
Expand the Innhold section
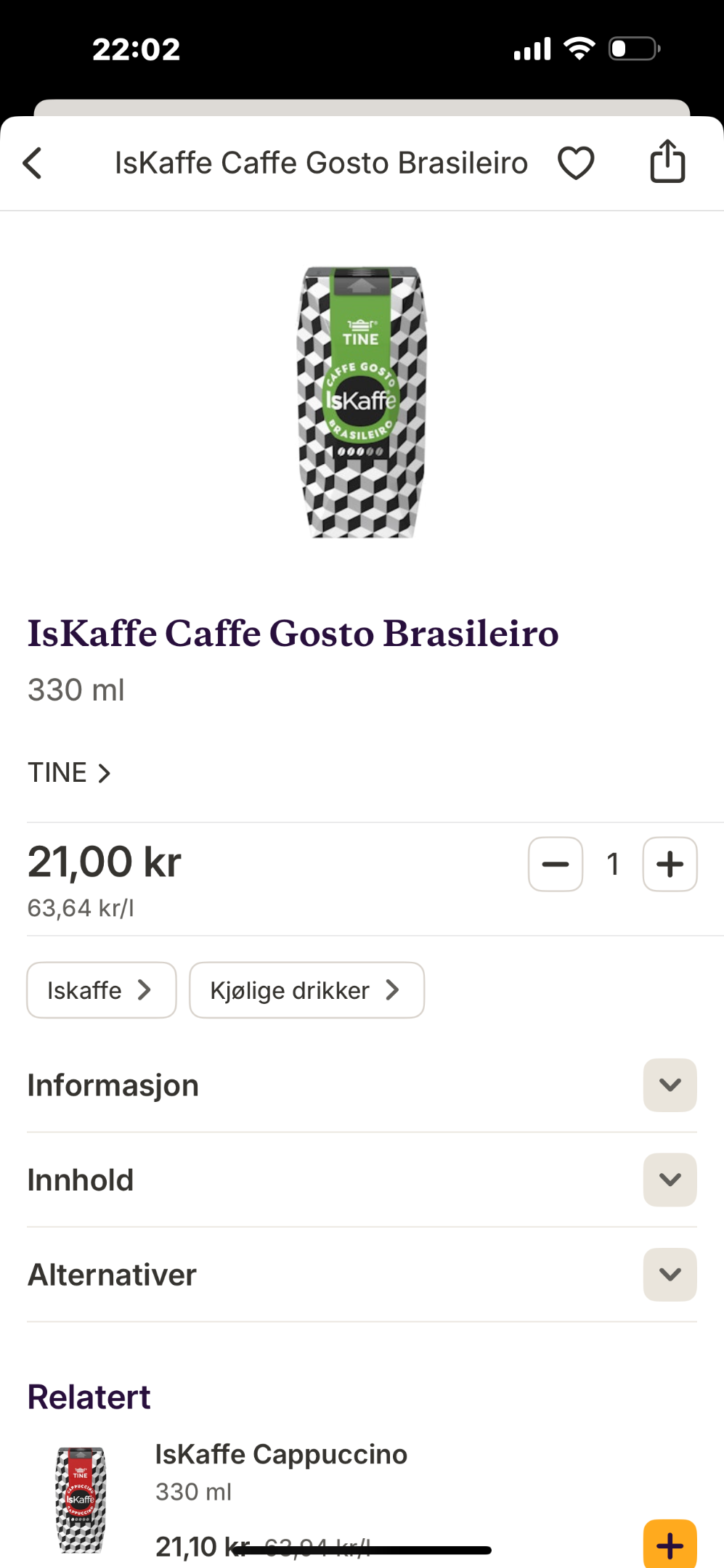(362, 1180)
